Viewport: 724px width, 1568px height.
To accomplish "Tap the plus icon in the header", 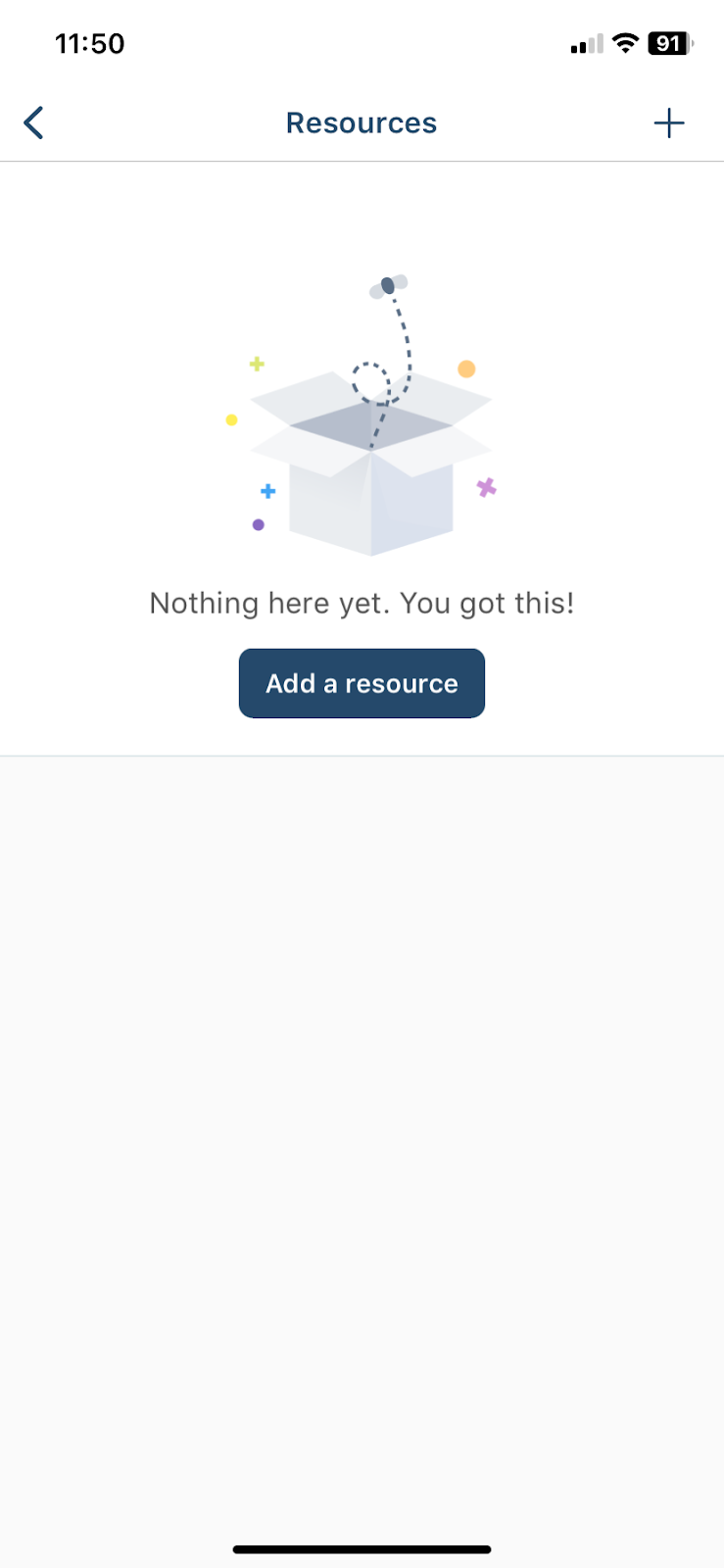I will pyautogui.click(x=669, y=123).
